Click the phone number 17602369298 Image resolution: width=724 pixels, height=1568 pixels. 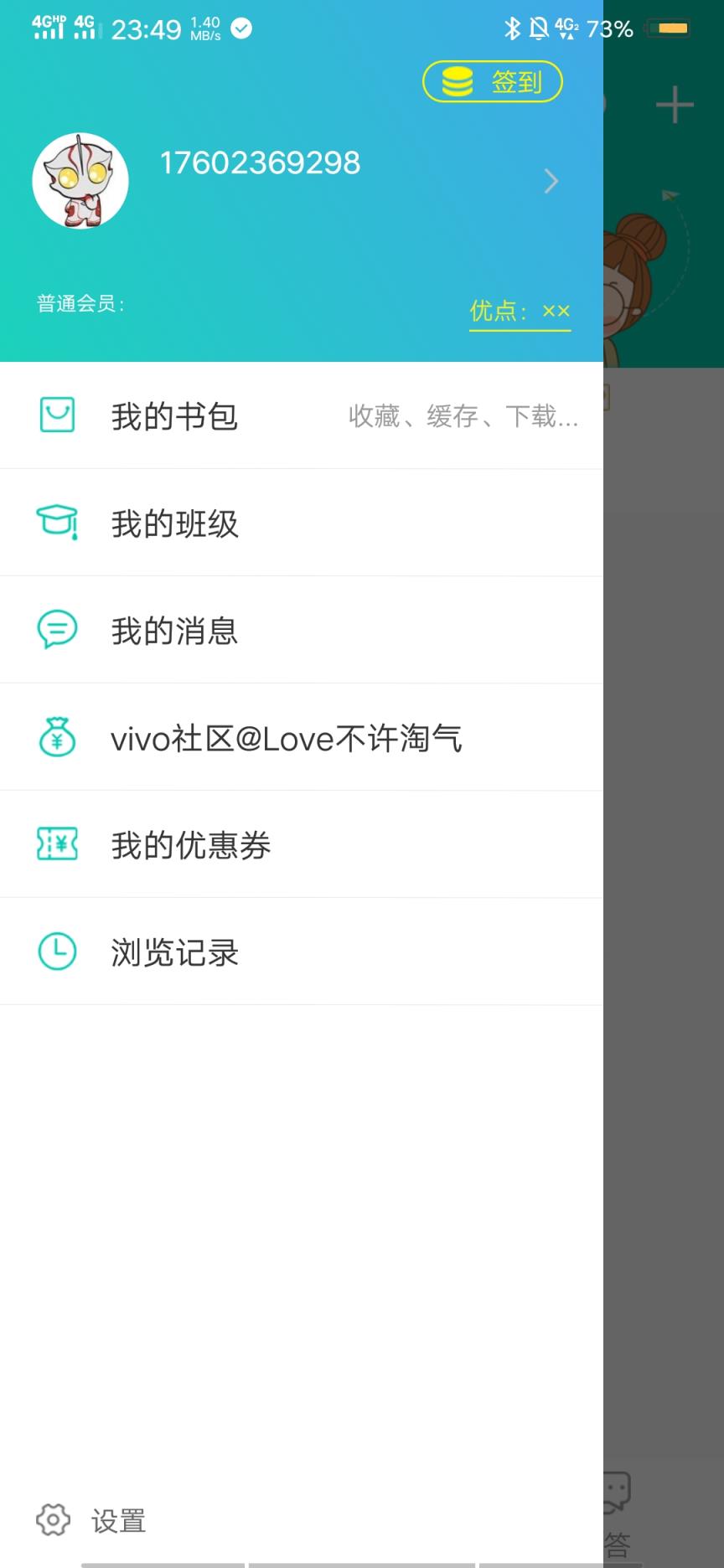[261, 162]
